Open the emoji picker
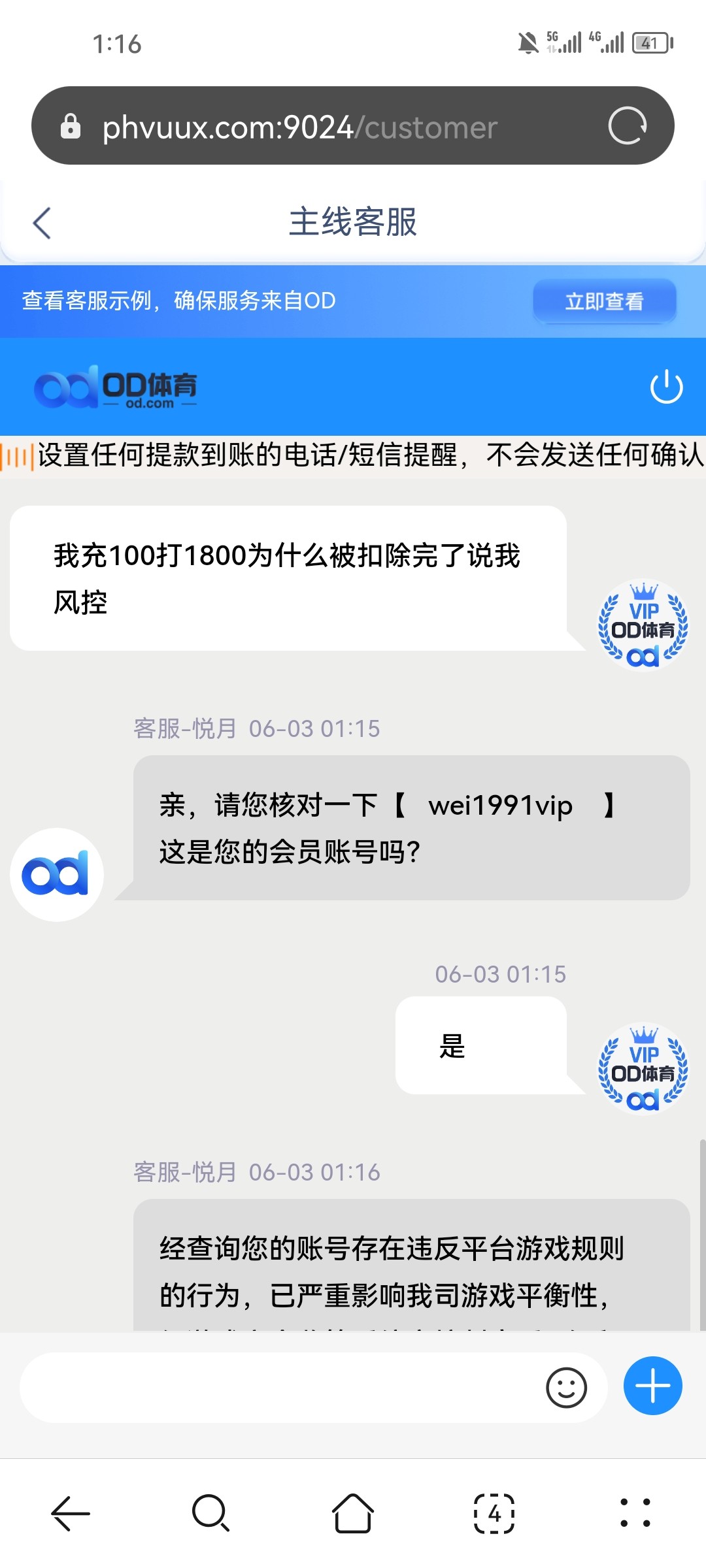Image resolution: width=706 pixels, height=1568 pixels. [x=566, y=1387]
